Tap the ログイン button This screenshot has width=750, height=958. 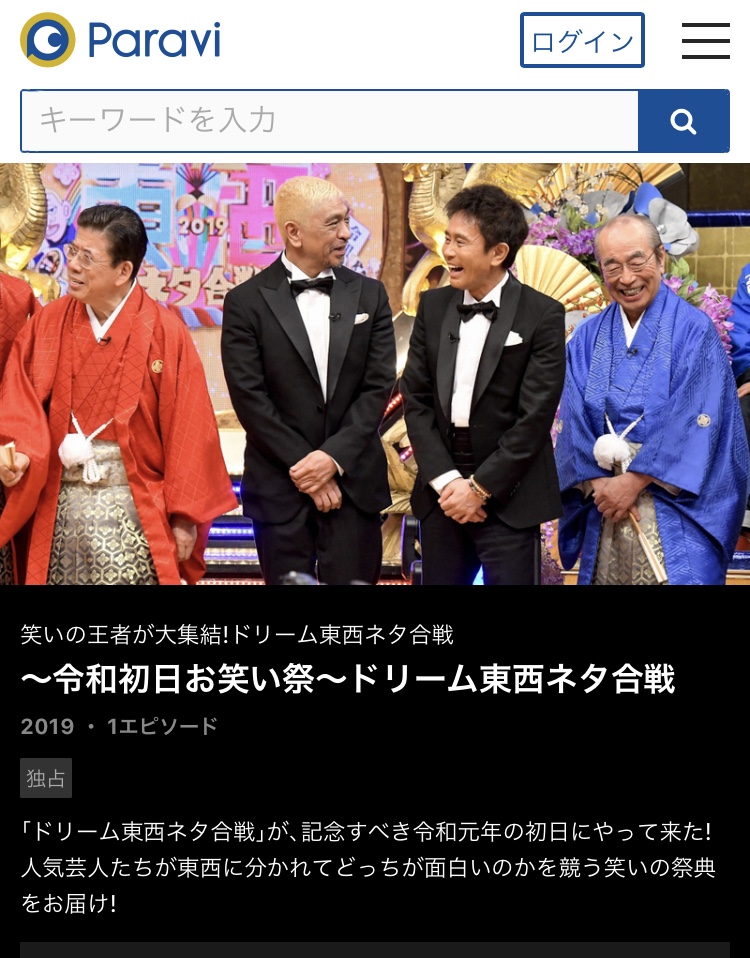[582, 41]
